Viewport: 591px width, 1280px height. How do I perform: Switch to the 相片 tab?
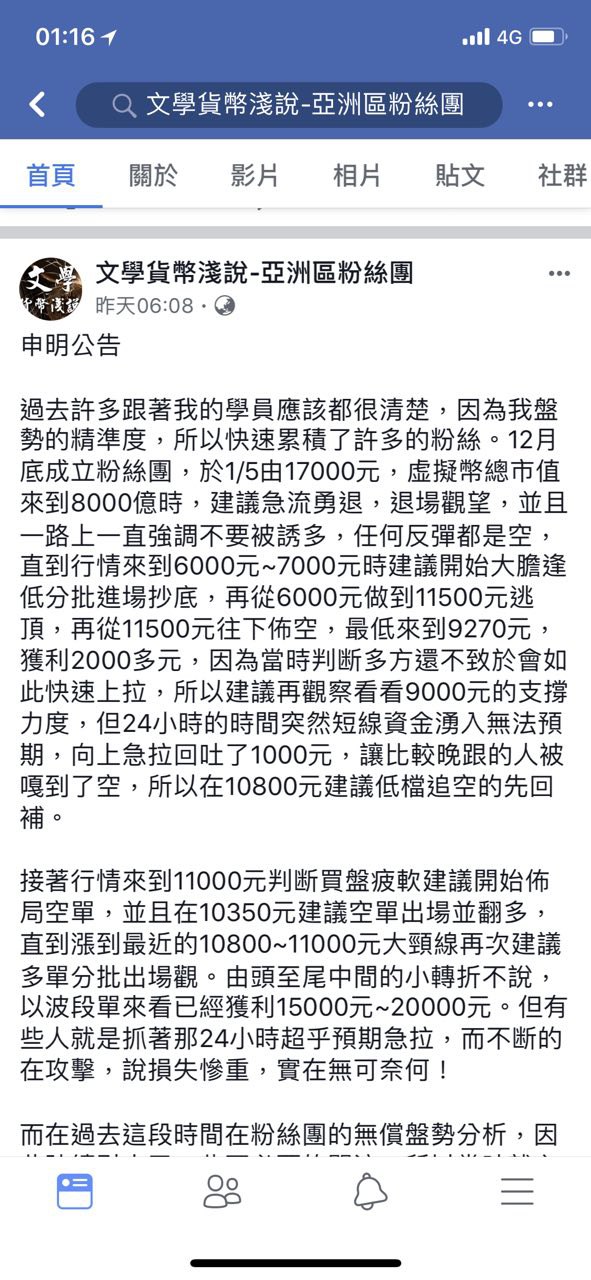click(357, 176)
